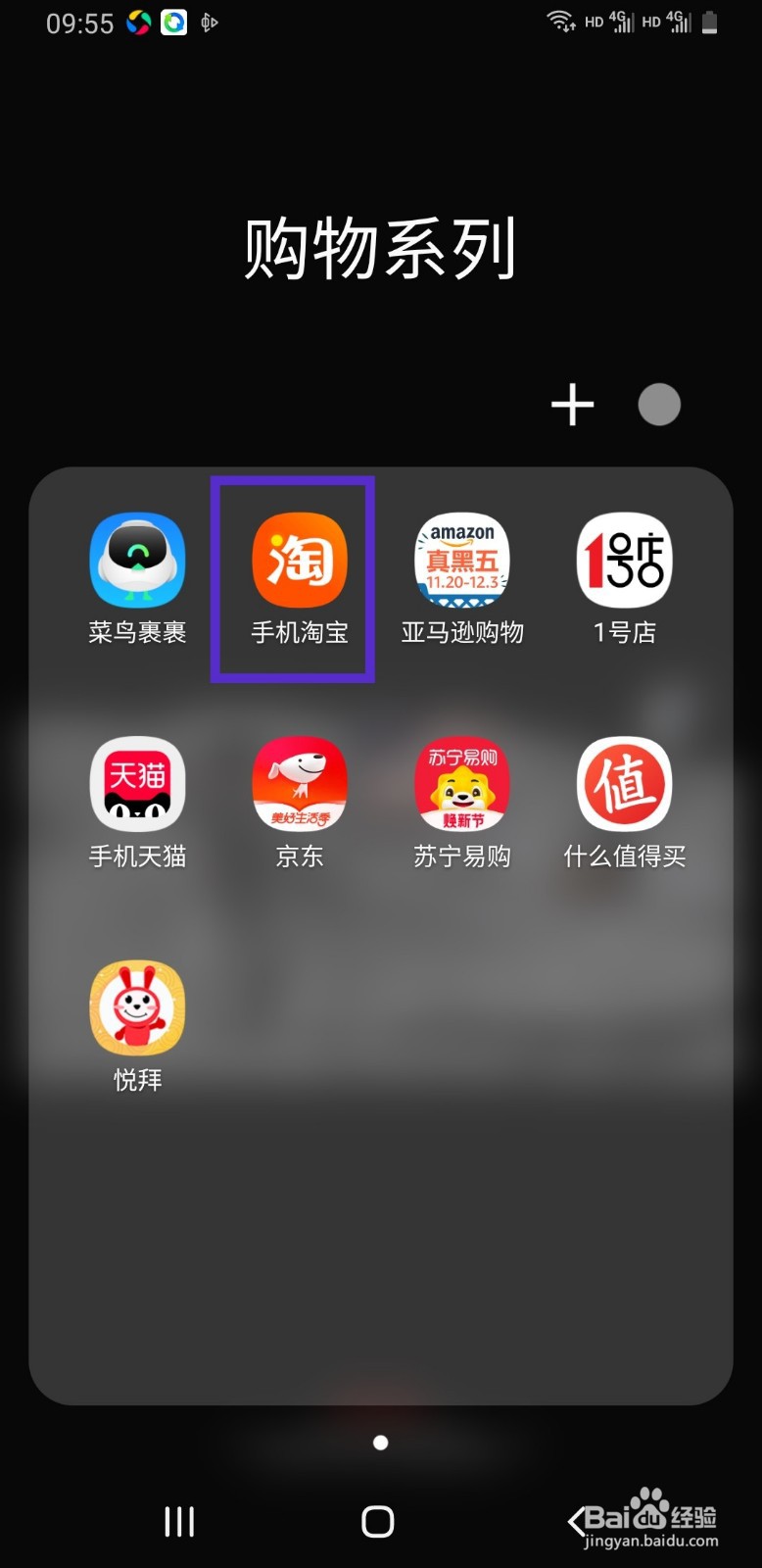Start the 亚马逊购物 Amazon shopping app
Viewport: 762px width, 1568px height.
point(461,561)
